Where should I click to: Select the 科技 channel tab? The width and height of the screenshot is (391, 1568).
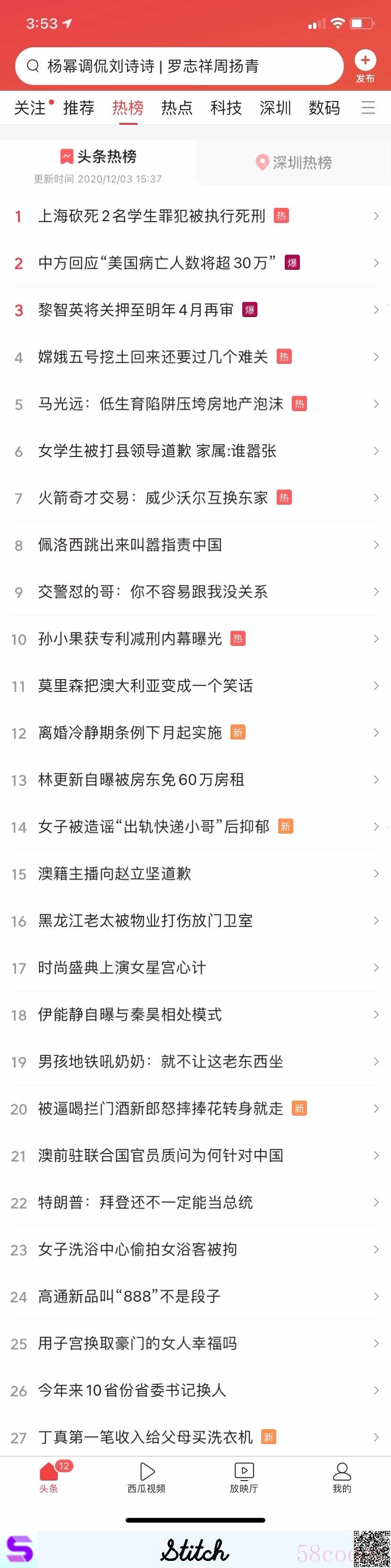[x=226, y=108]
